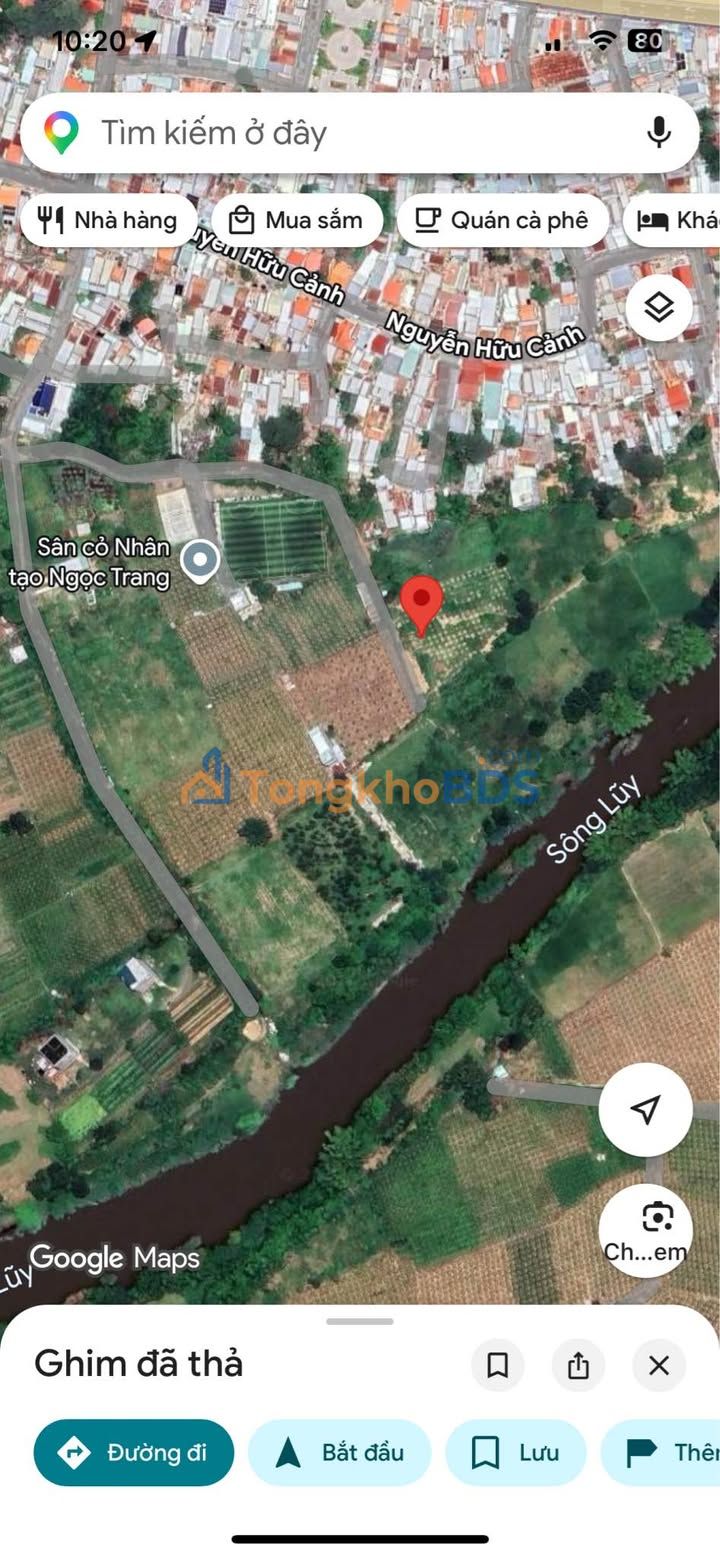This screenshot has width=720, height=1557.
Task: Filter by Mua sắm places
Action: (x=296, y=220)
